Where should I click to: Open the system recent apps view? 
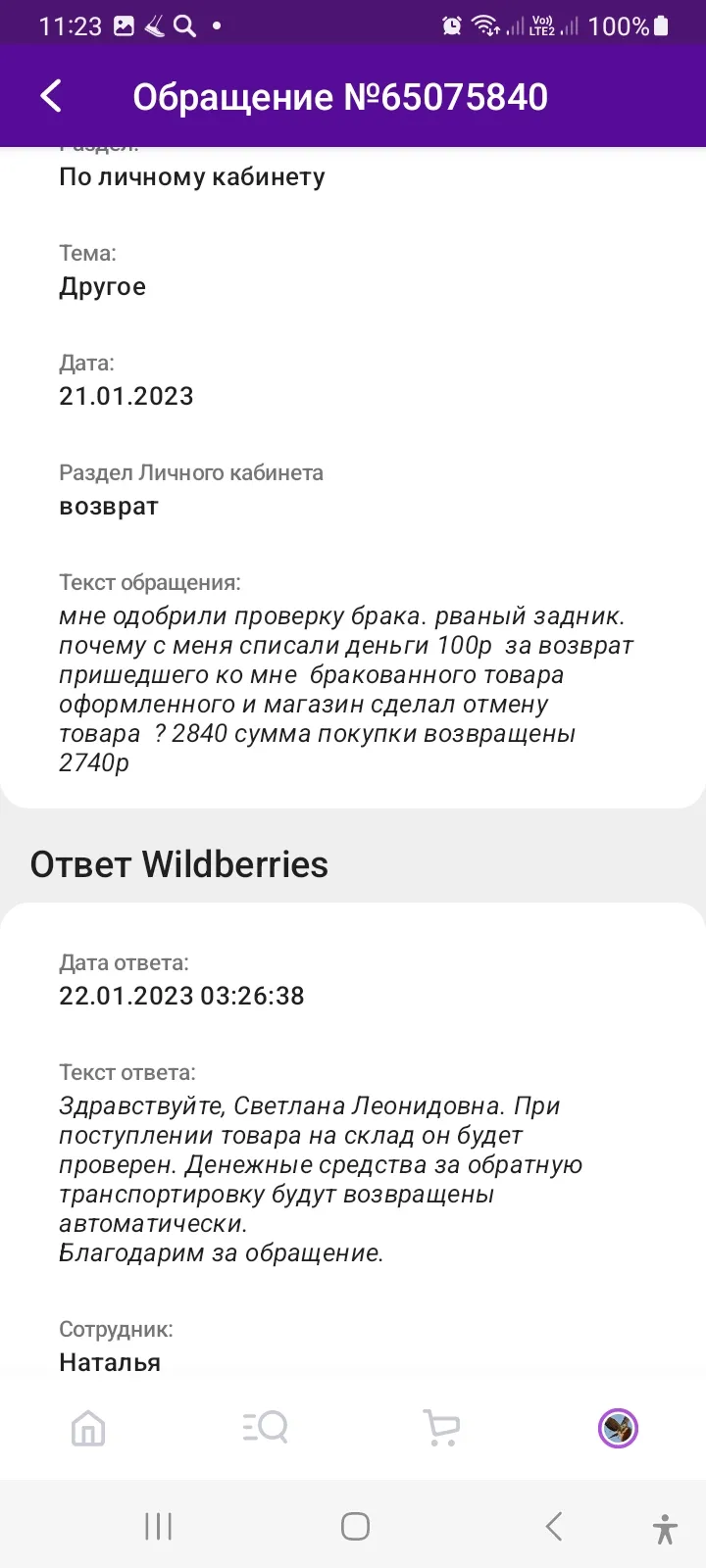pos(158,1526)
